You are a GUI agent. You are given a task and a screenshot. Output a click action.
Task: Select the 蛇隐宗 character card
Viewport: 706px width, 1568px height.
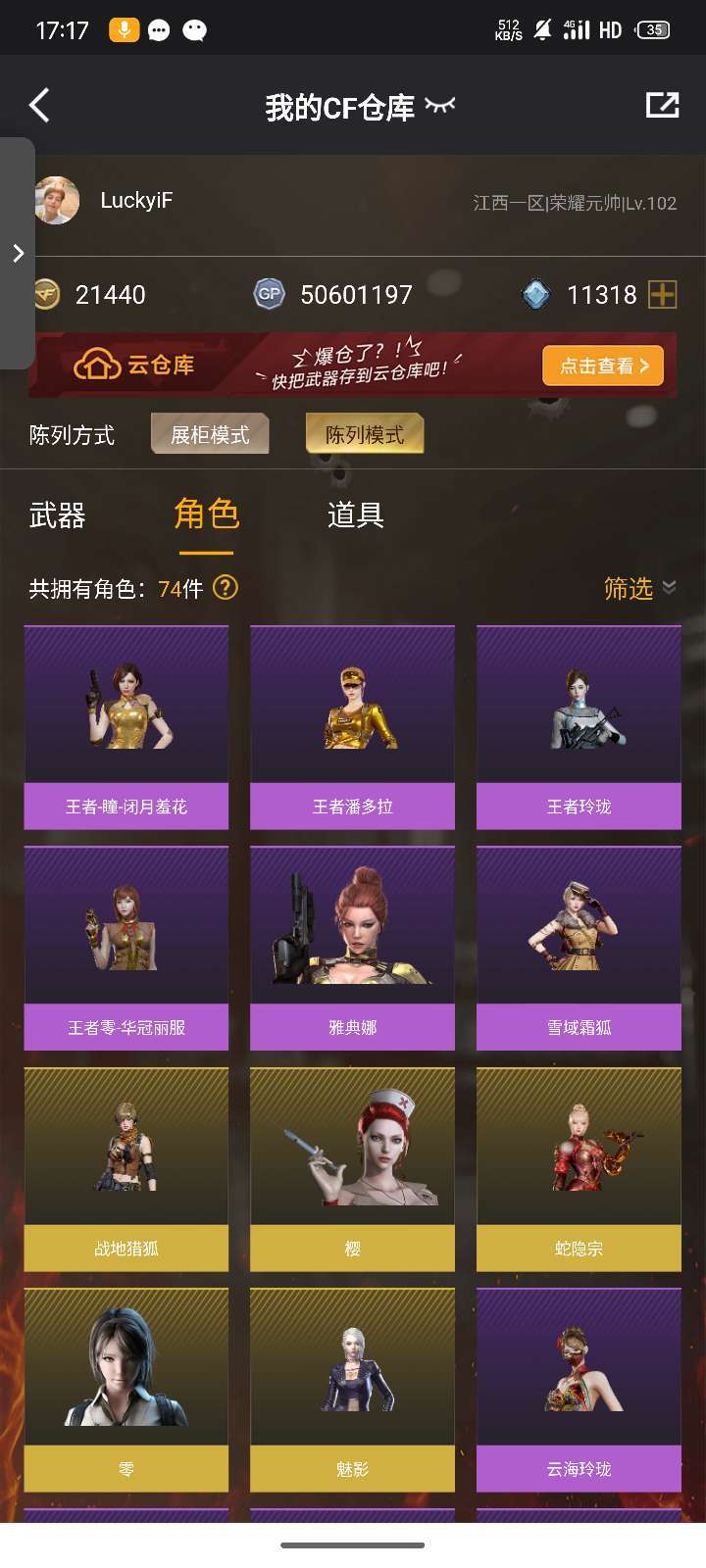coord(579,1168)
